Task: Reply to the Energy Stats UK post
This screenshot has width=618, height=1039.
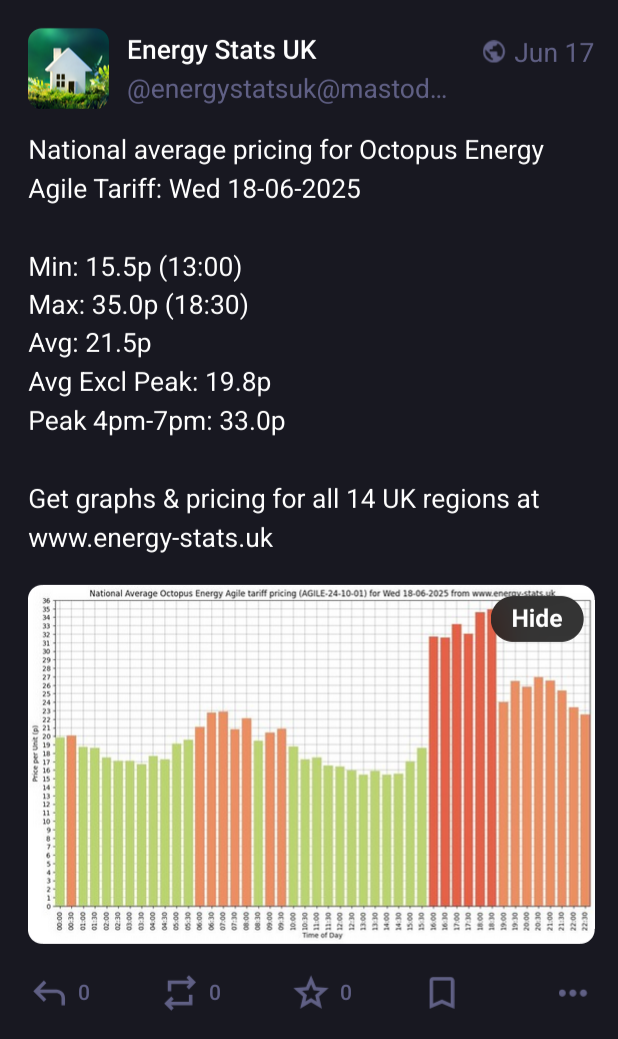Action: point(50,993)
